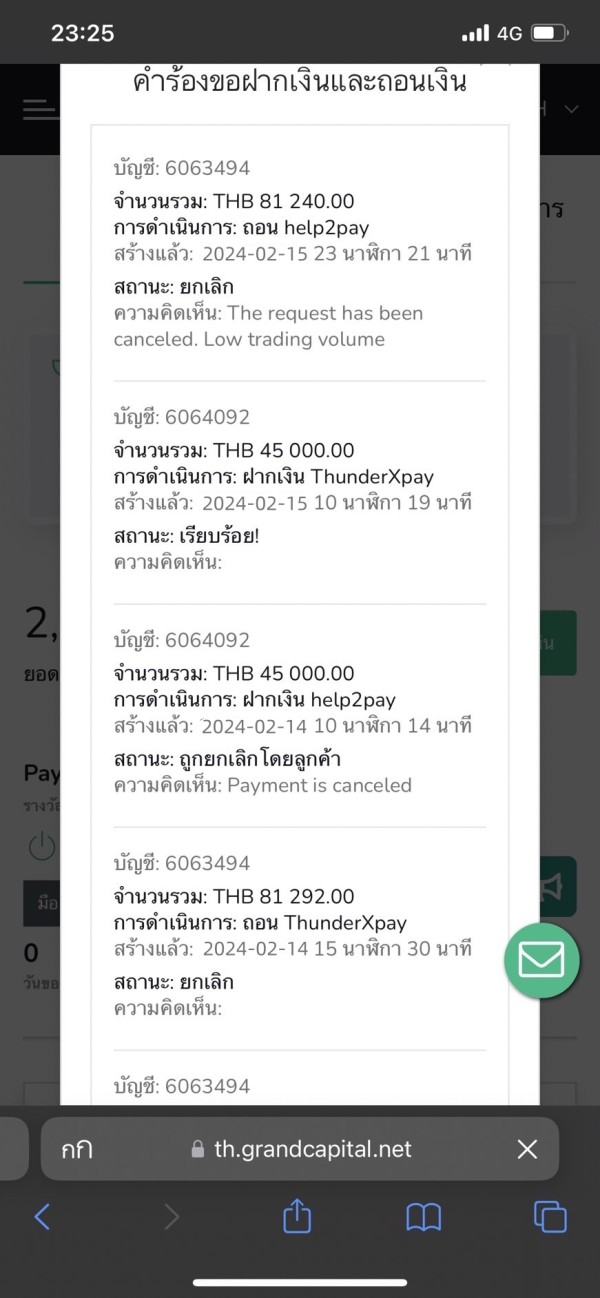Screen dimensions: 600x1298
Task: Open Safari bookmarks
Action: (424, 1216)
